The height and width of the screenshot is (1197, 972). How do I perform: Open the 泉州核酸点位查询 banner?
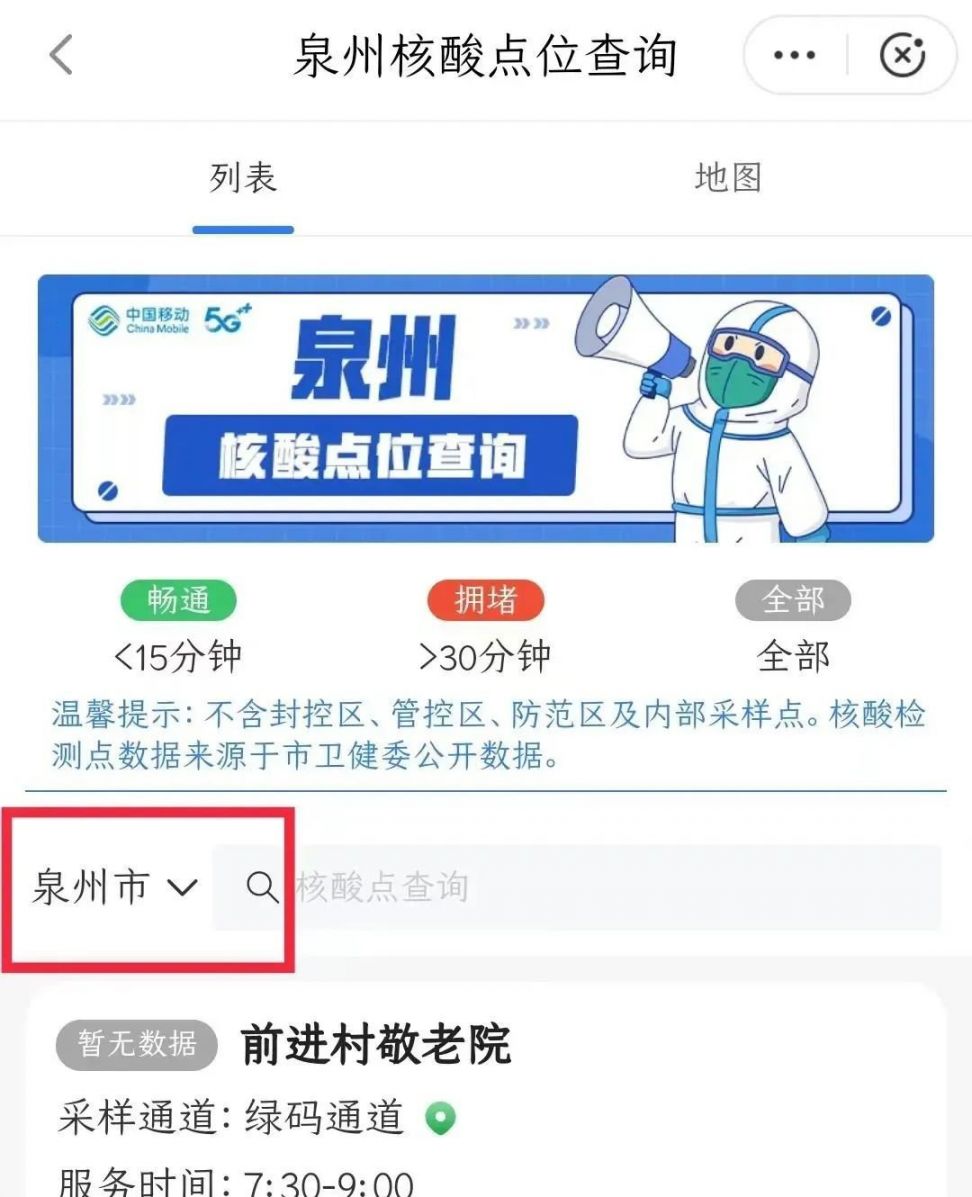tap(486, 408)
